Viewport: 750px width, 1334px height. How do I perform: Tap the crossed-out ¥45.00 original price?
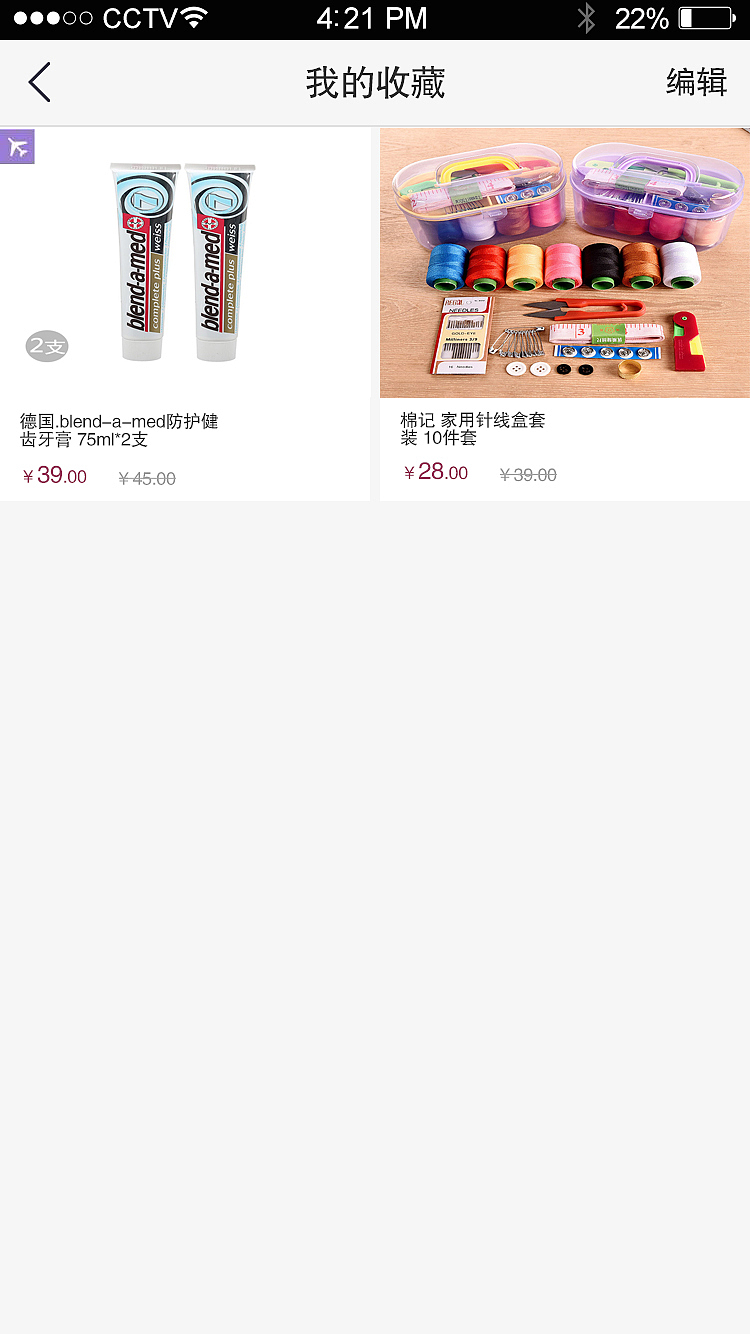(146, 479)
